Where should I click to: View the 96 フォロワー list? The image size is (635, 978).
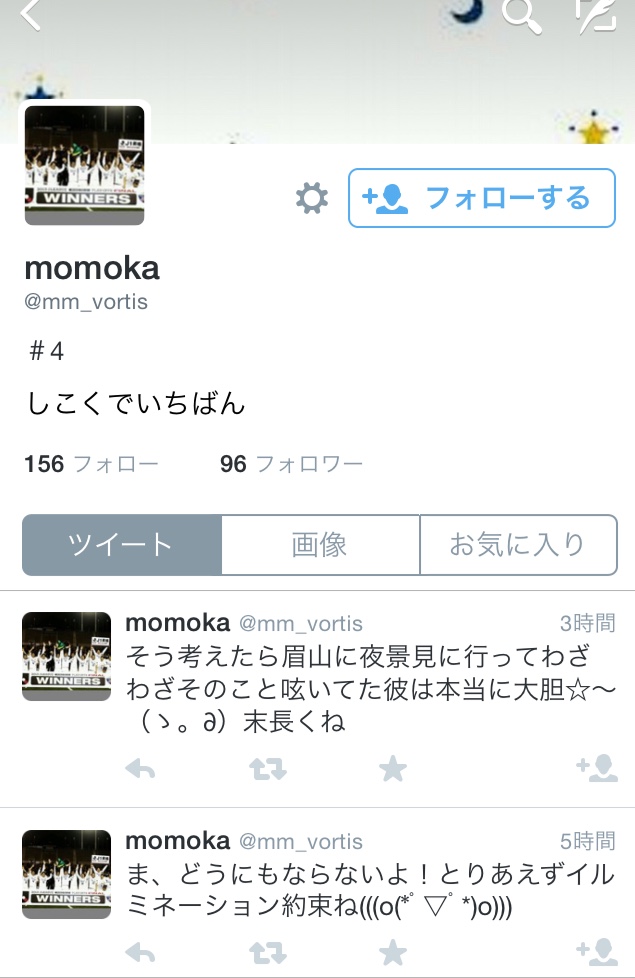tap(291, 464)
